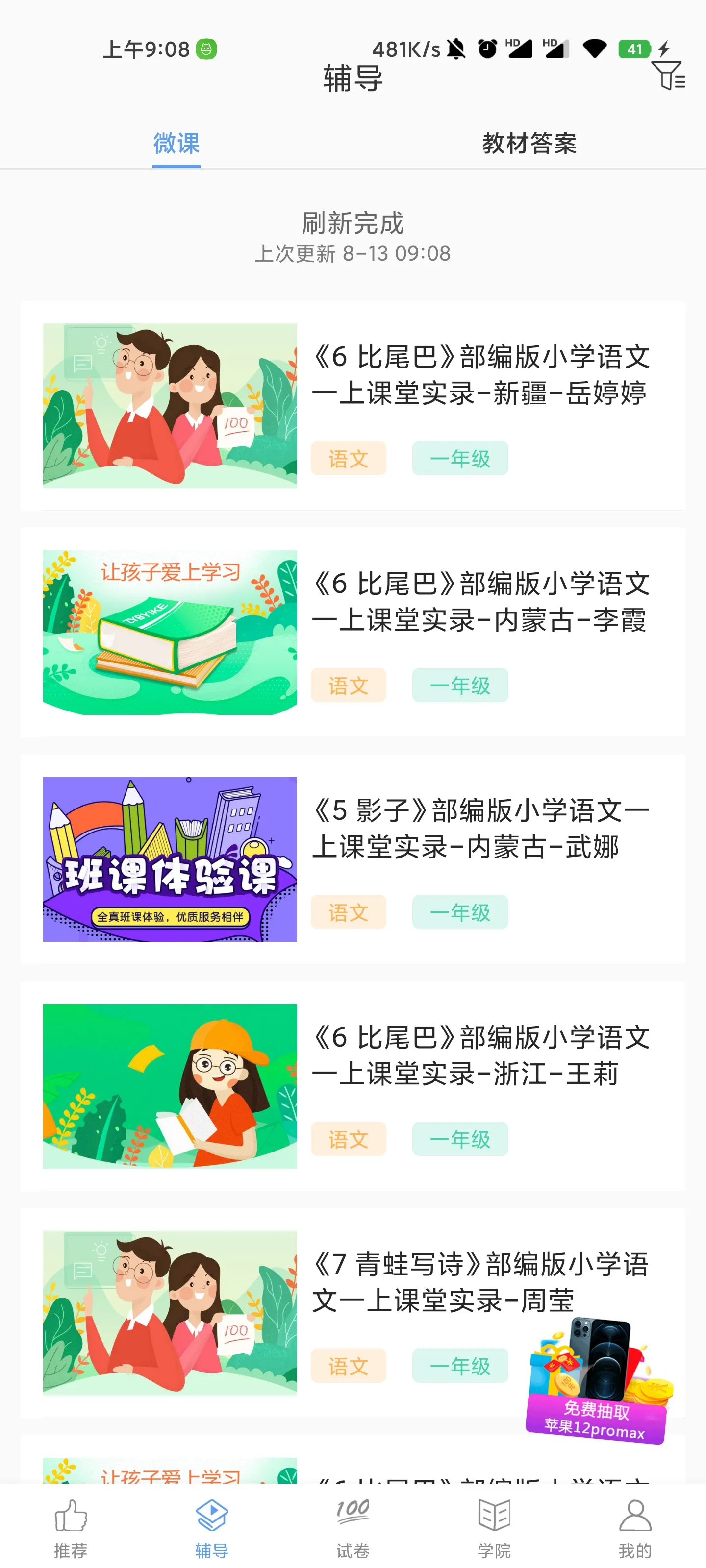
Task: Tap the 免费抽取 苹果12promax floating promo
Action: click(598, 1383)
